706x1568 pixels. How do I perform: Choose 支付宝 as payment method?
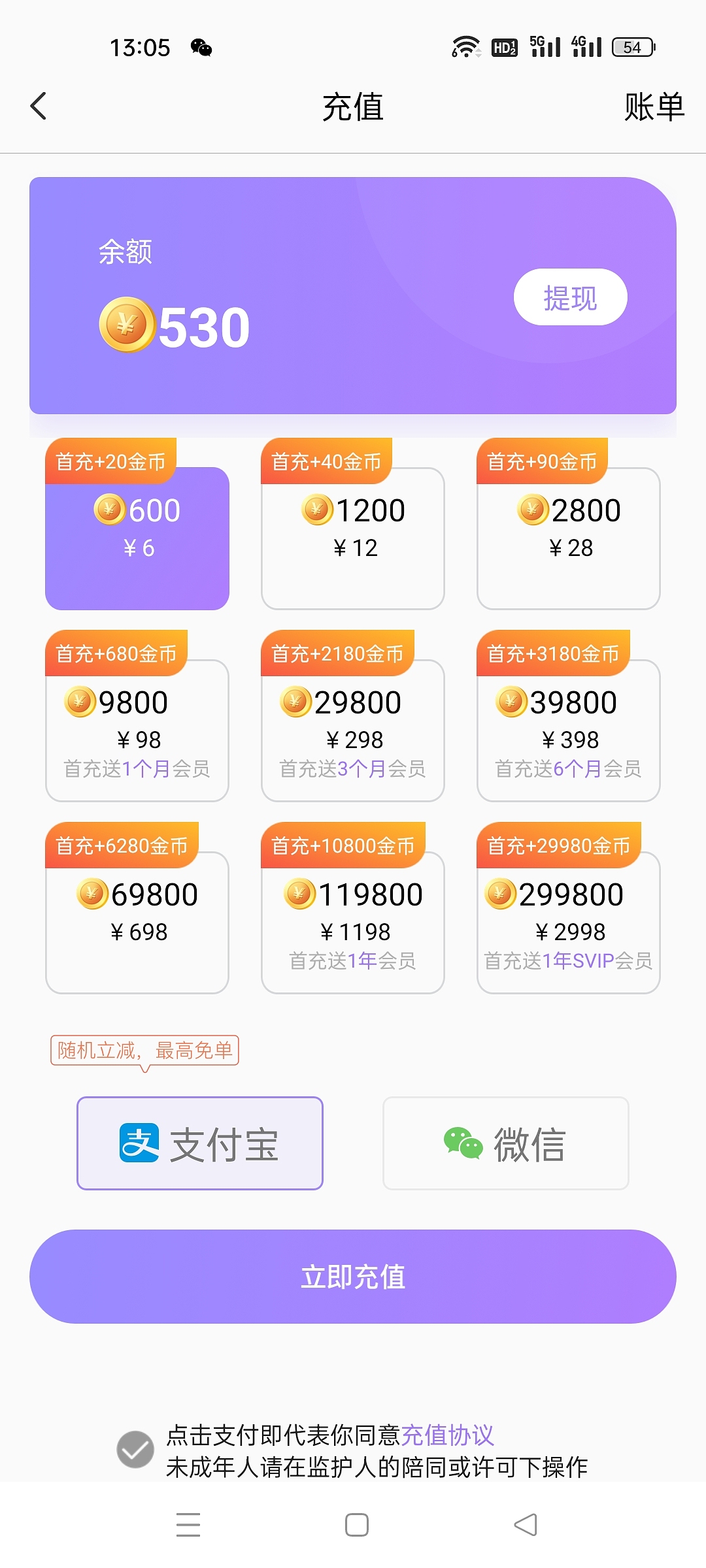click(x=200, y=1143)
